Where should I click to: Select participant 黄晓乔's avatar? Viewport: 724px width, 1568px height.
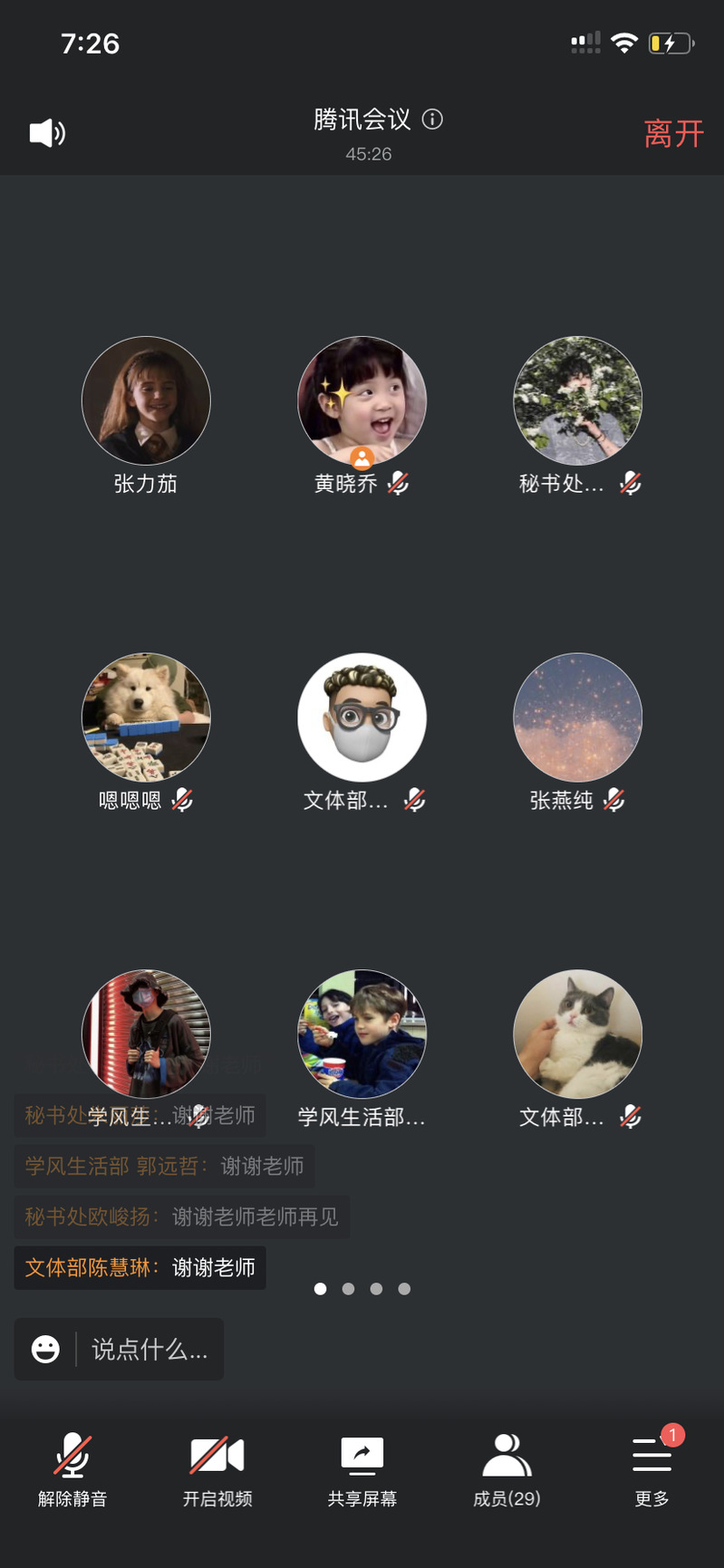pyautogui.click(x=362, y=400)
